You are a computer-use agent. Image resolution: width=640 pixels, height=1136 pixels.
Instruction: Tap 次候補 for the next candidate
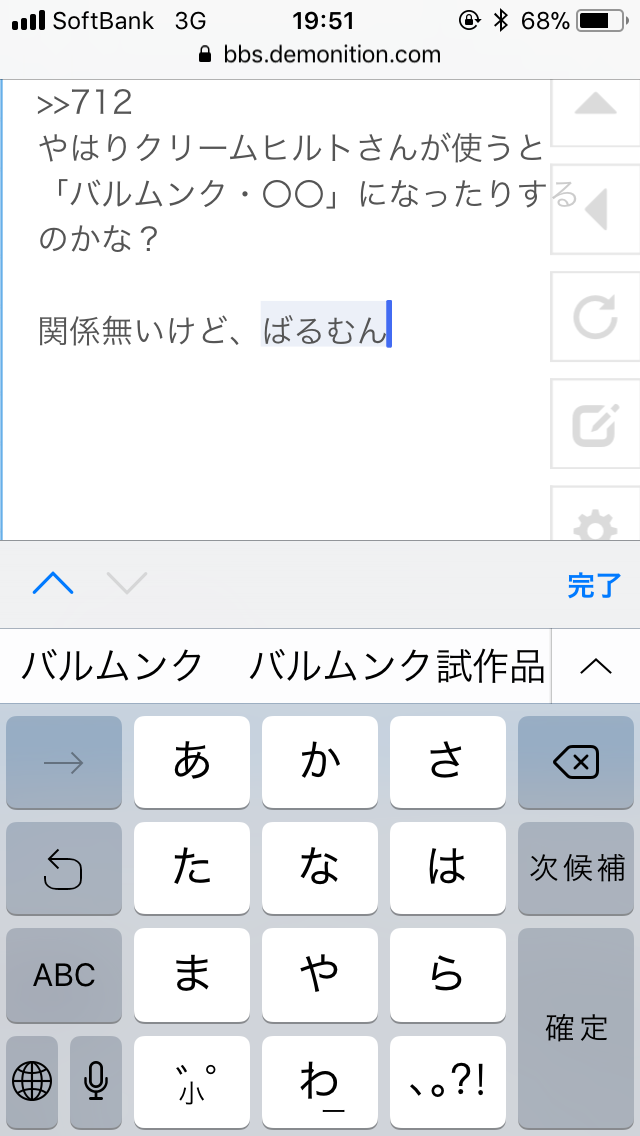coord(576,868)
